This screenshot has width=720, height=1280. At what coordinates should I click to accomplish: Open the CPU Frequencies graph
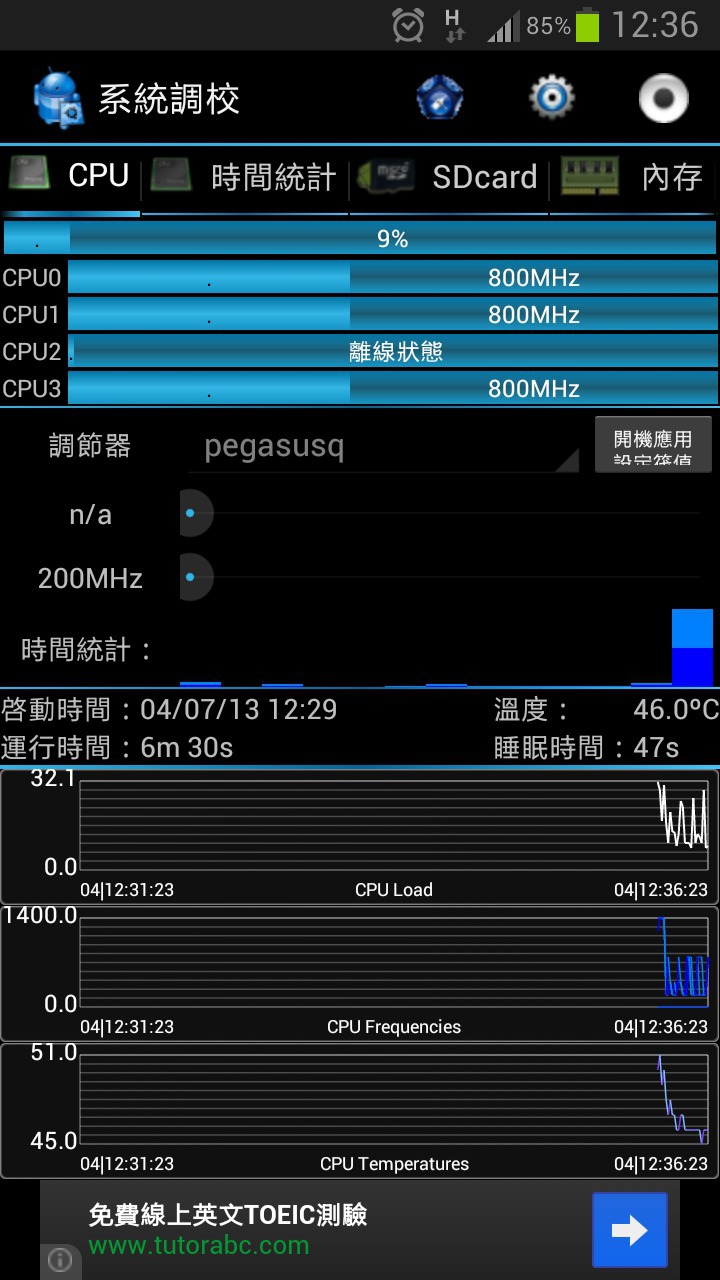click(360, 974)
